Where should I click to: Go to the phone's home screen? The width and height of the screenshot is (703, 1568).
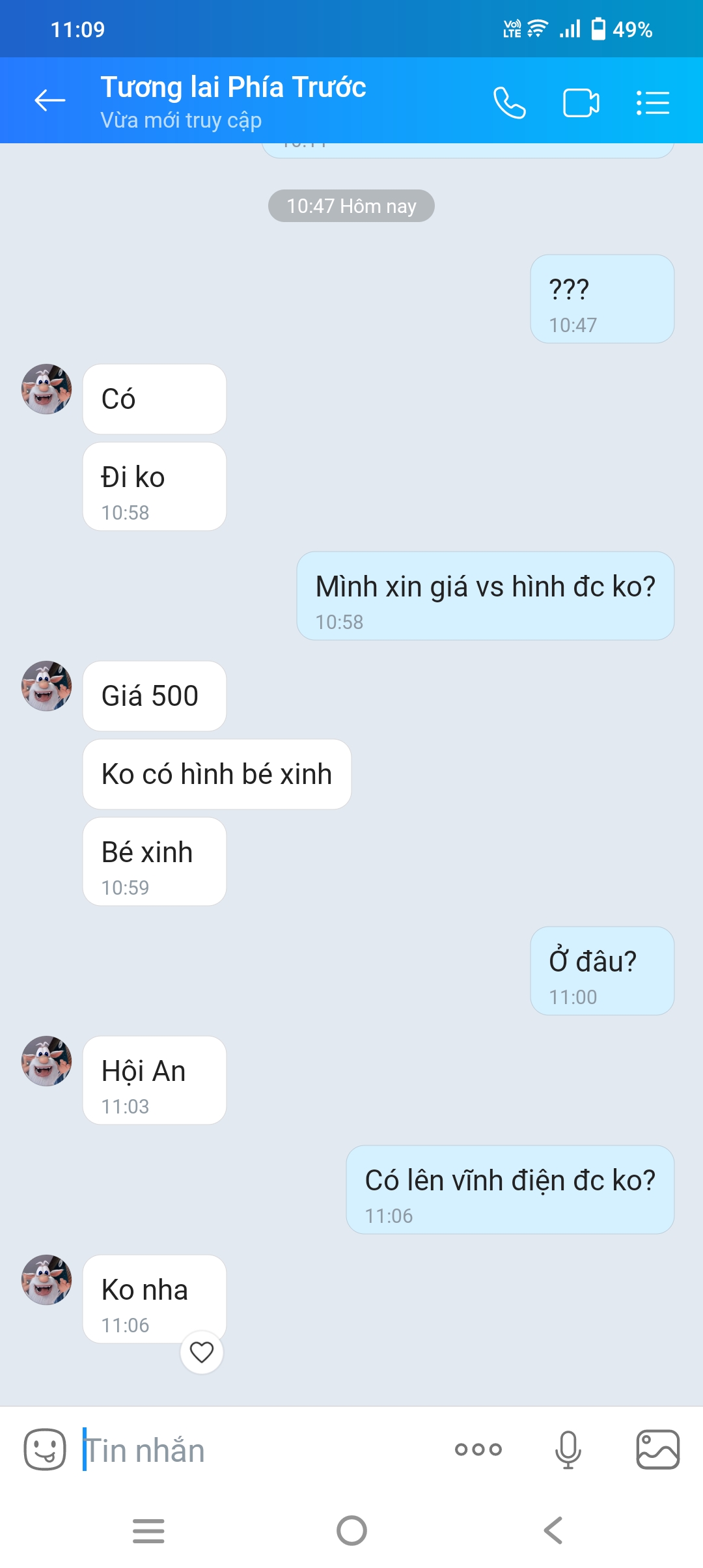351,1530
